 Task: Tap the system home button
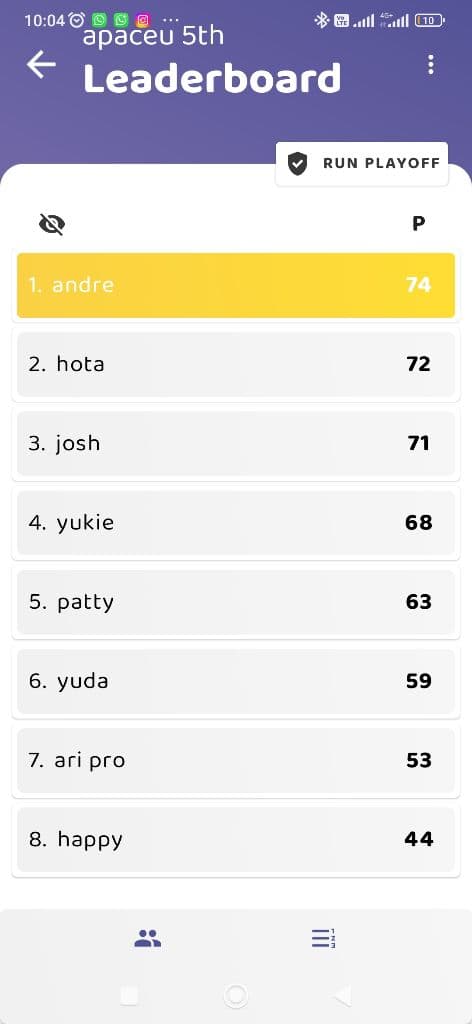236,996
